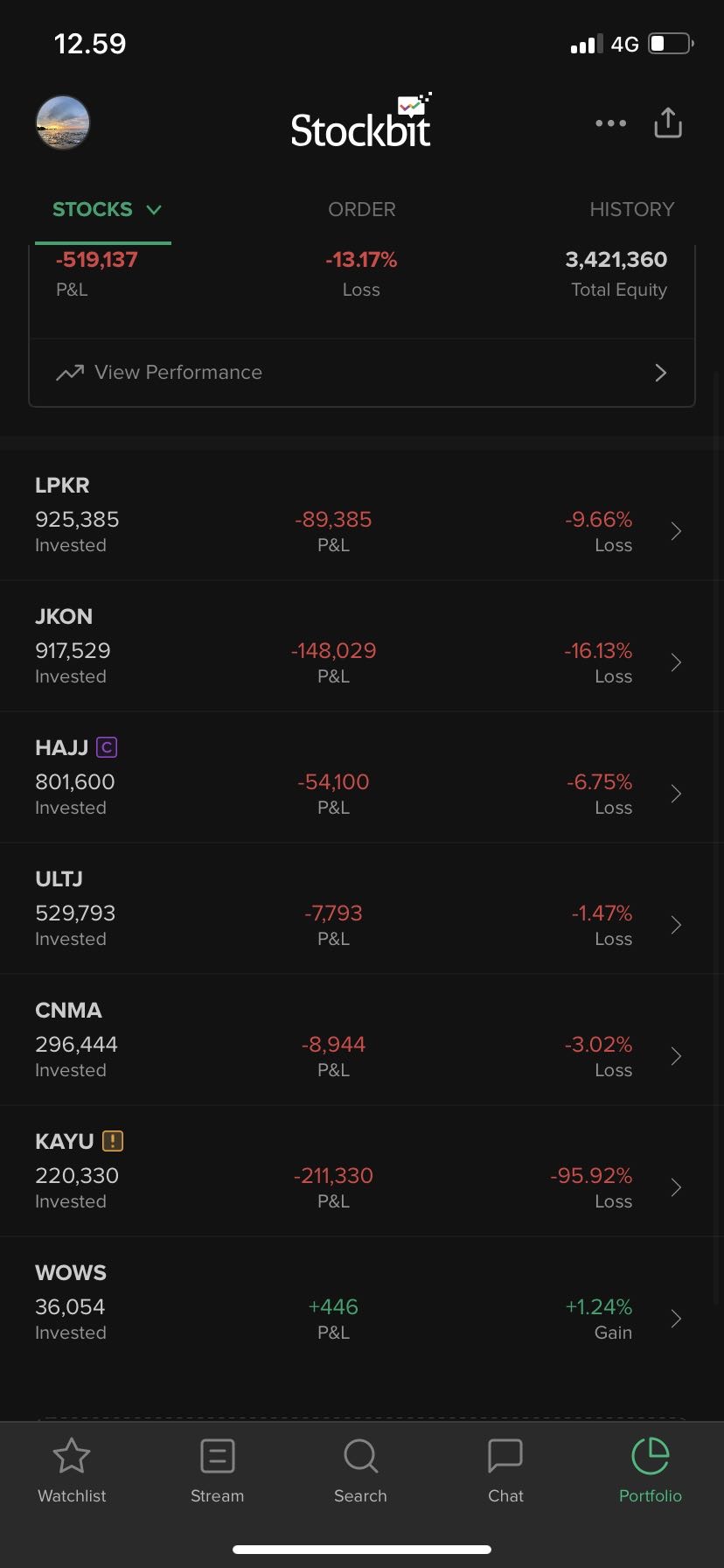Open the Search tab

click(360, 1472)
